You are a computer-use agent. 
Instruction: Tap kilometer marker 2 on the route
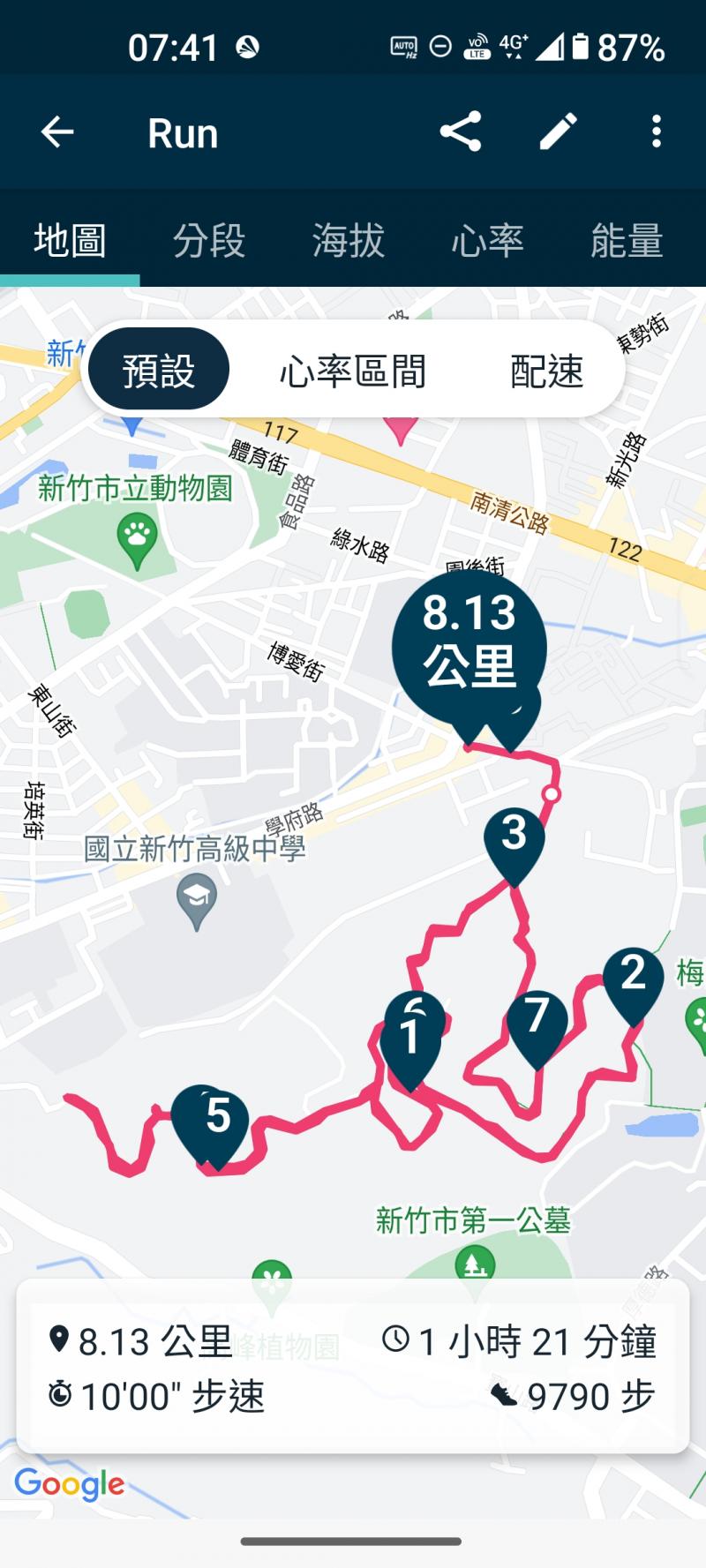[x=633, y=976]
